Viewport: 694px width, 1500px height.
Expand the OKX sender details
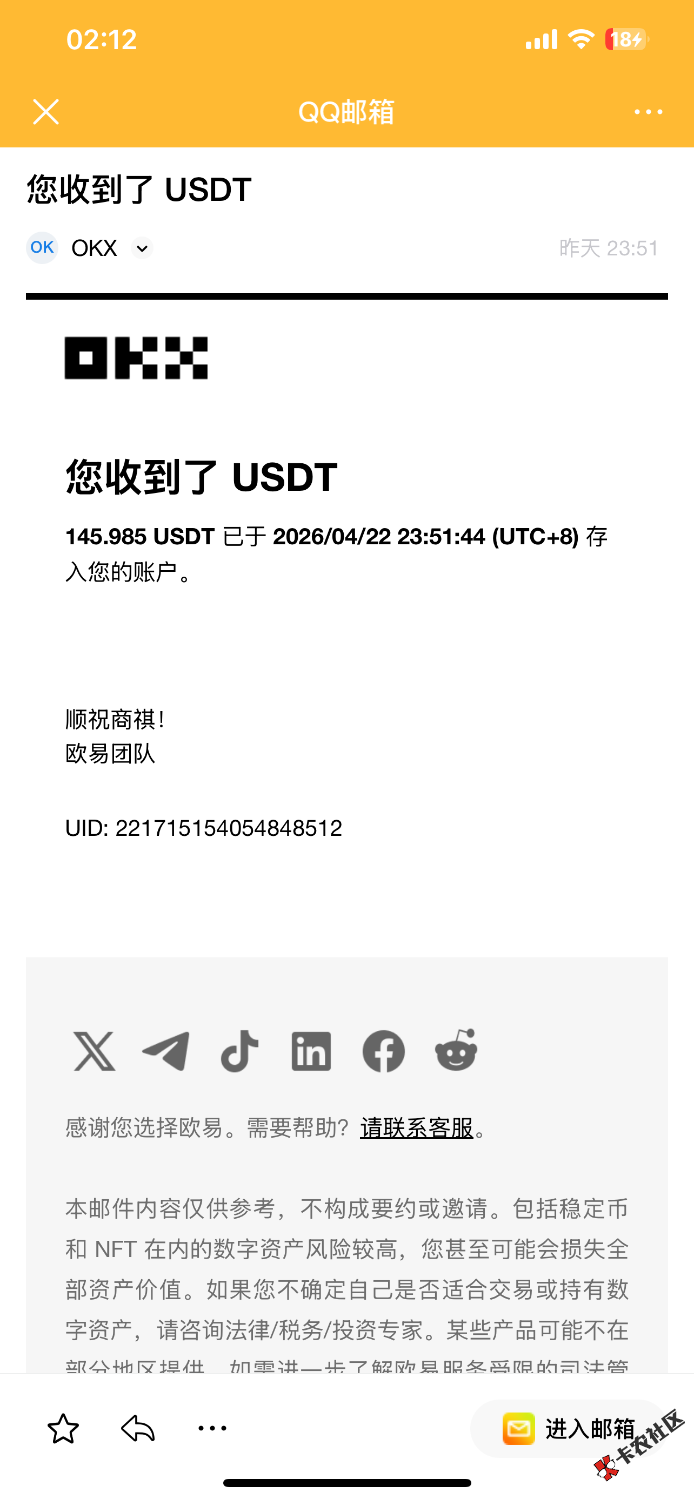pos(142,248)
